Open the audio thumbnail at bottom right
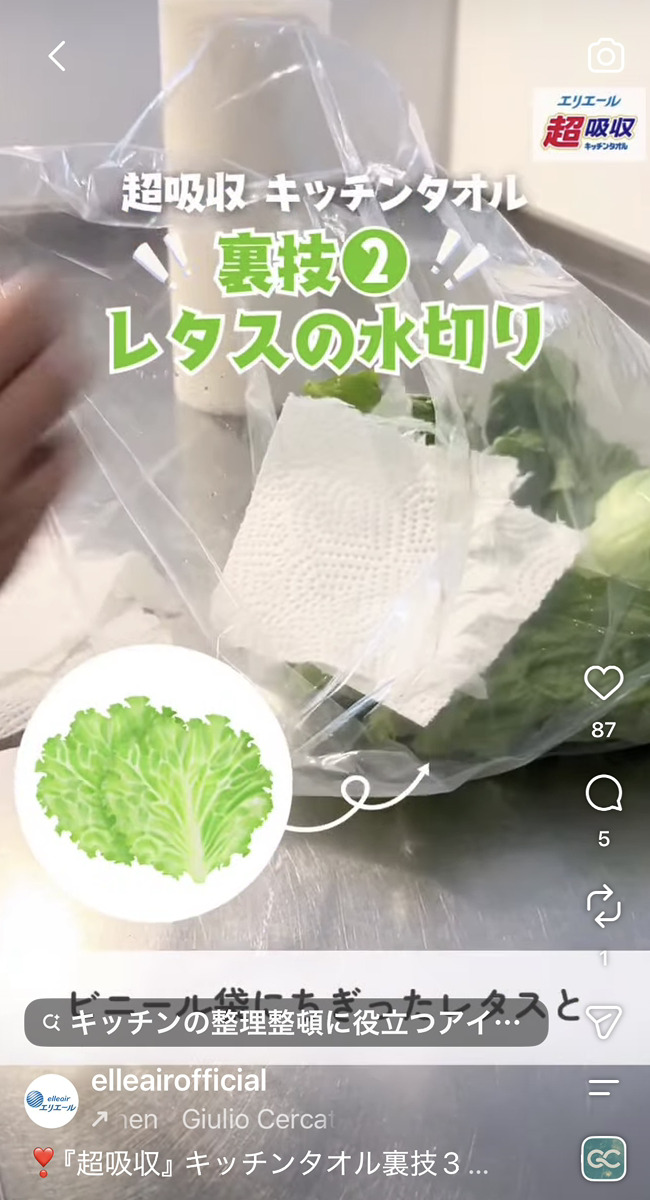Viewport: 650px width, 1200px height. [603, 1159]
